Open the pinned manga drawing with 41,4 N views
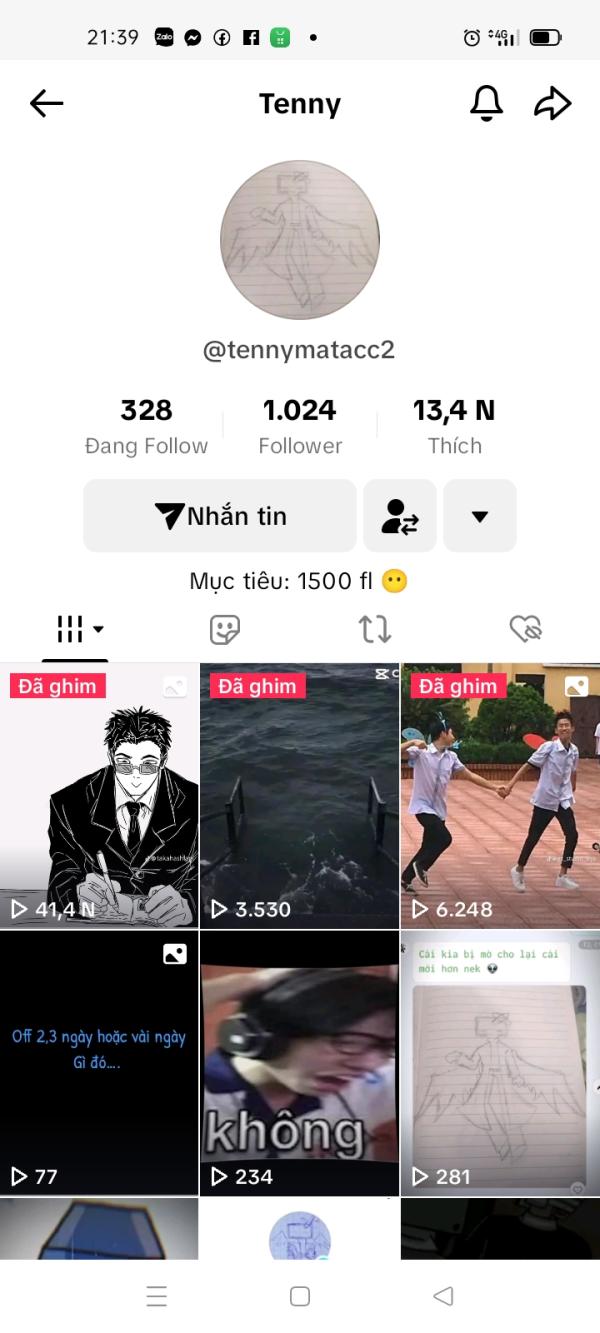Image resolution: width=600 pixels, height=1333 pixels. pos(99,796)
